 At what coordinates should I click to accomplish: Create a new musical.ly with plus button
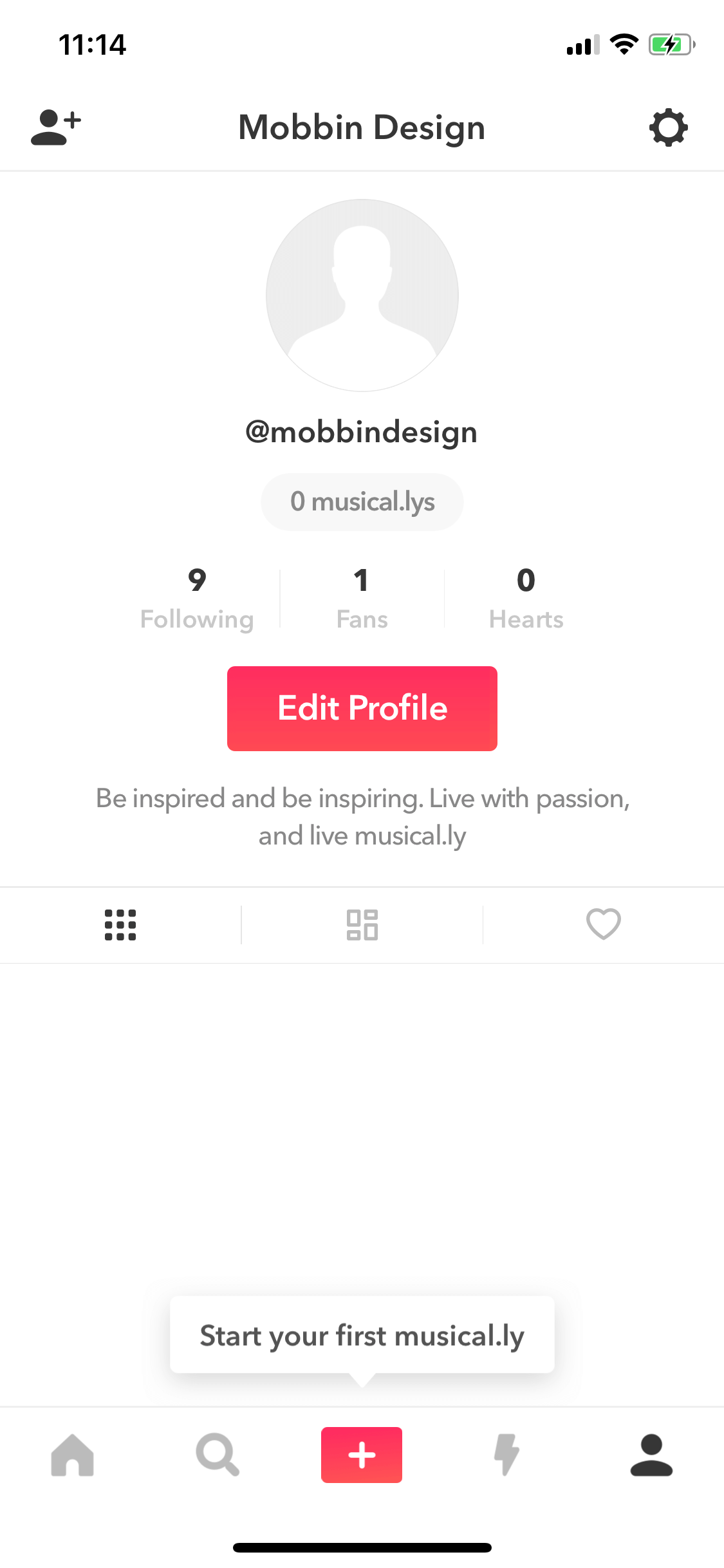[362, 1455]
